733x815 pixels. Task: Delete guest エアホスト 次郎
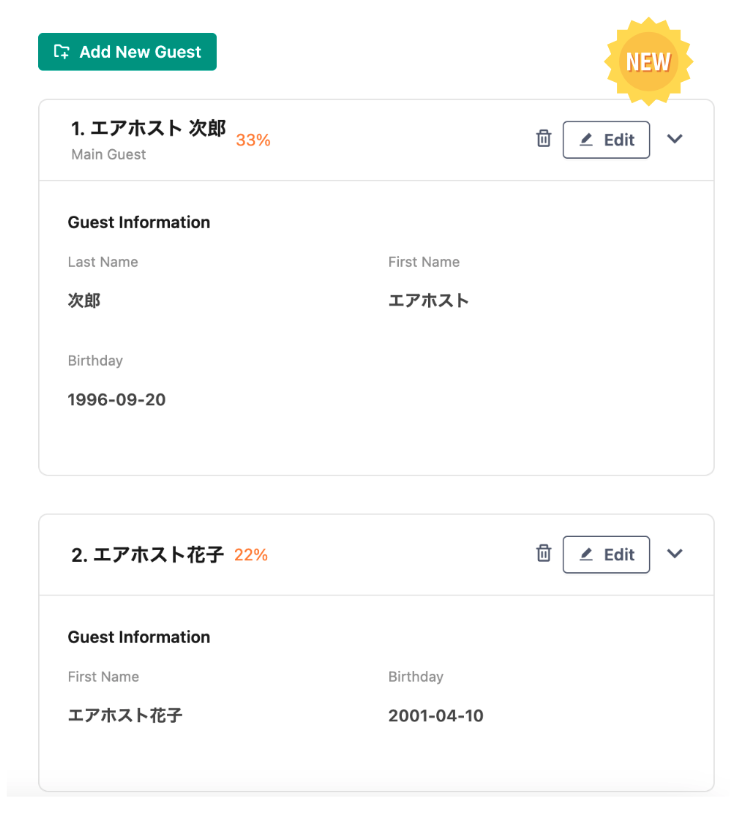[543, 139]
